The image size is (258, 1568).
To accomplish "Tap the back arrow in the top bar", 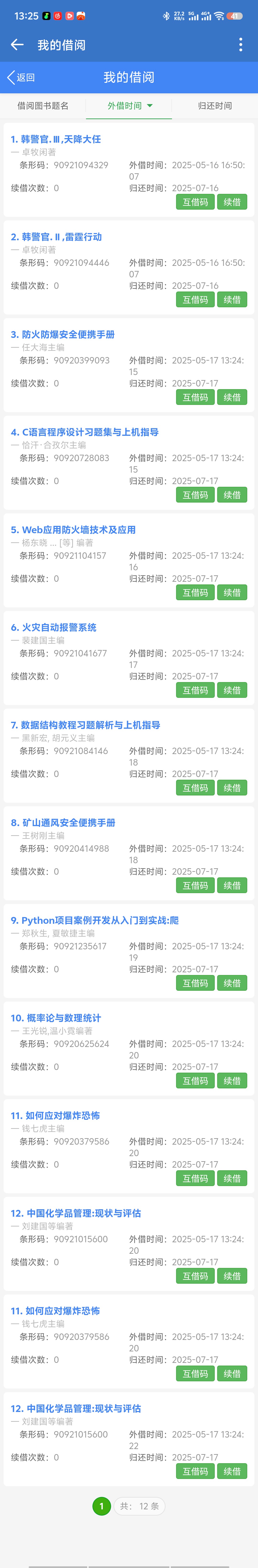I will click(x=17, y=45).
